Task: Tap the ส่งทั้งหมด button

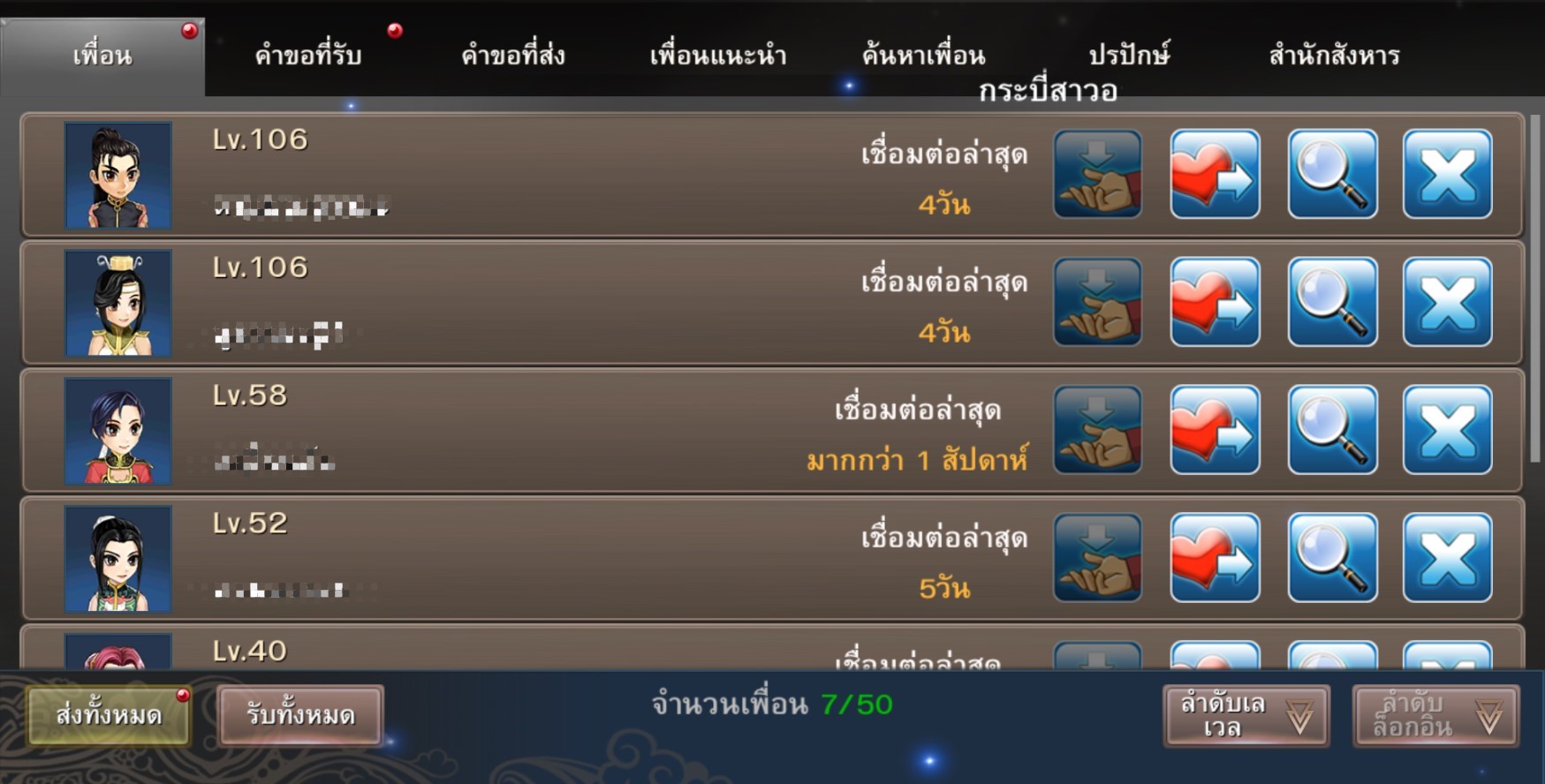Action: (109, 715)
